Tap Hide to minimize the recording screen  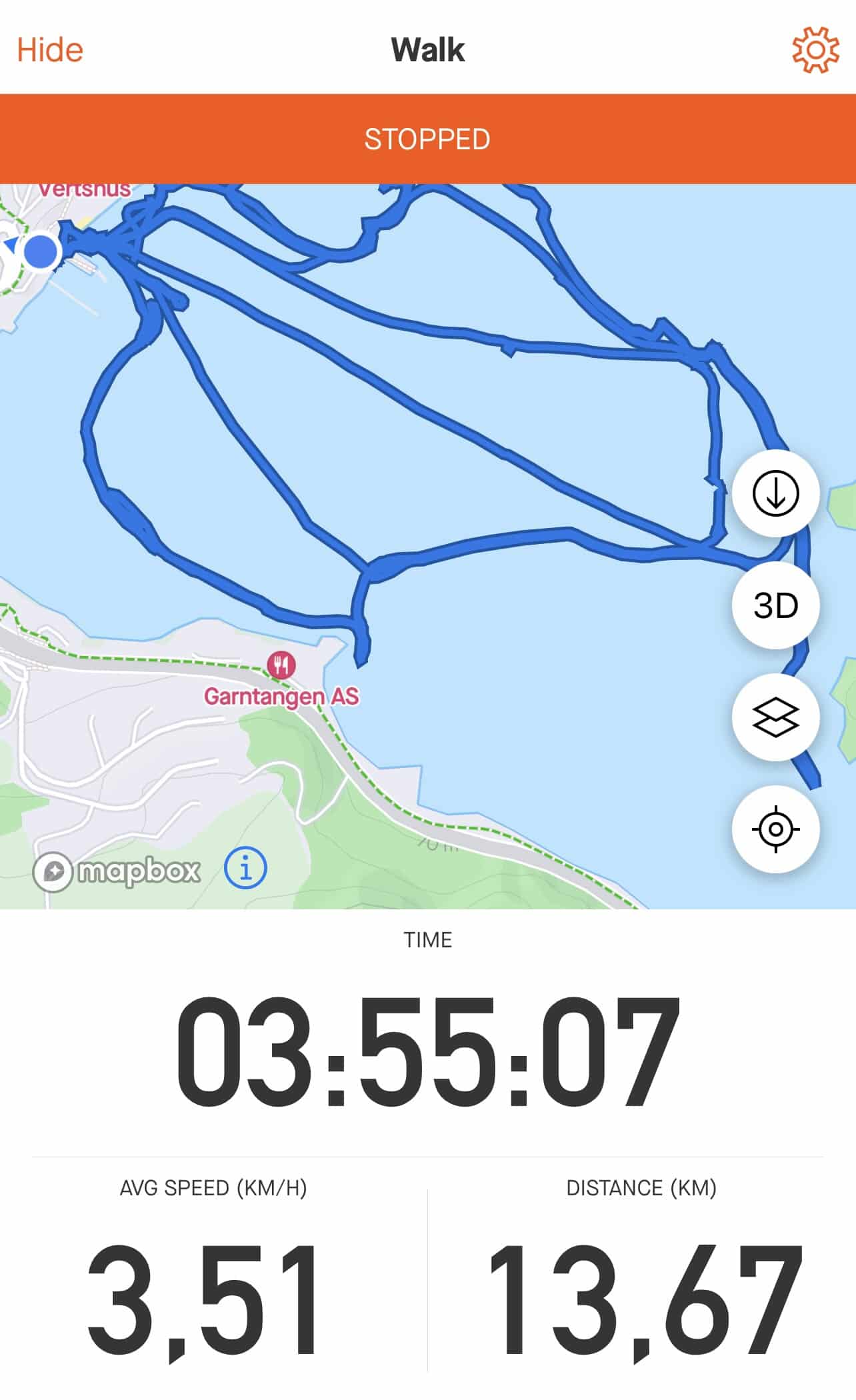click(50, 50)
